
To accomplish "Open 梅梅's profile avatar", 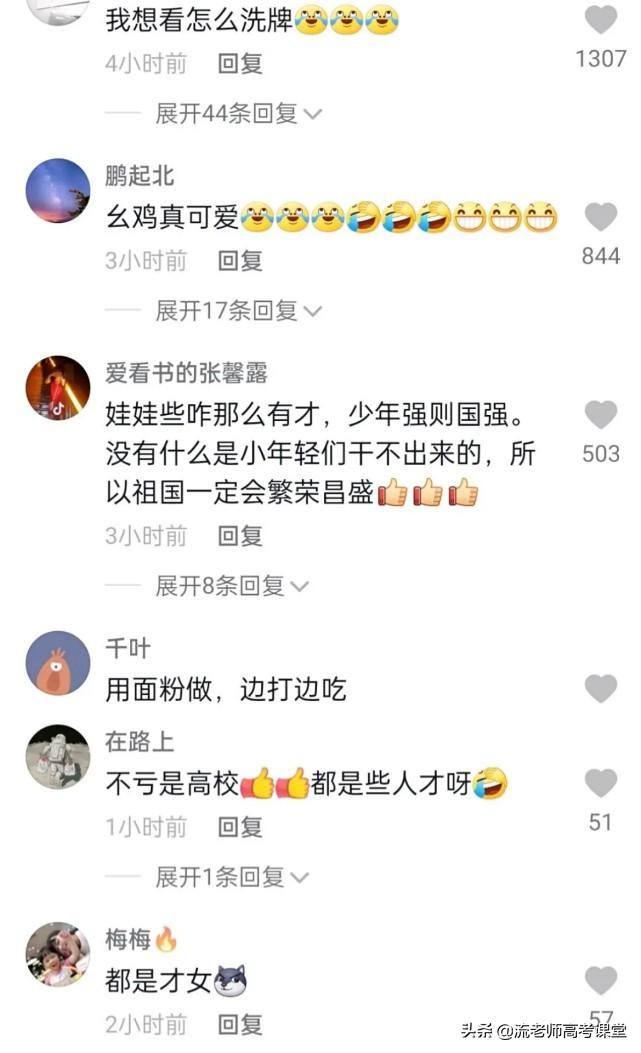I will coord(58,954).
